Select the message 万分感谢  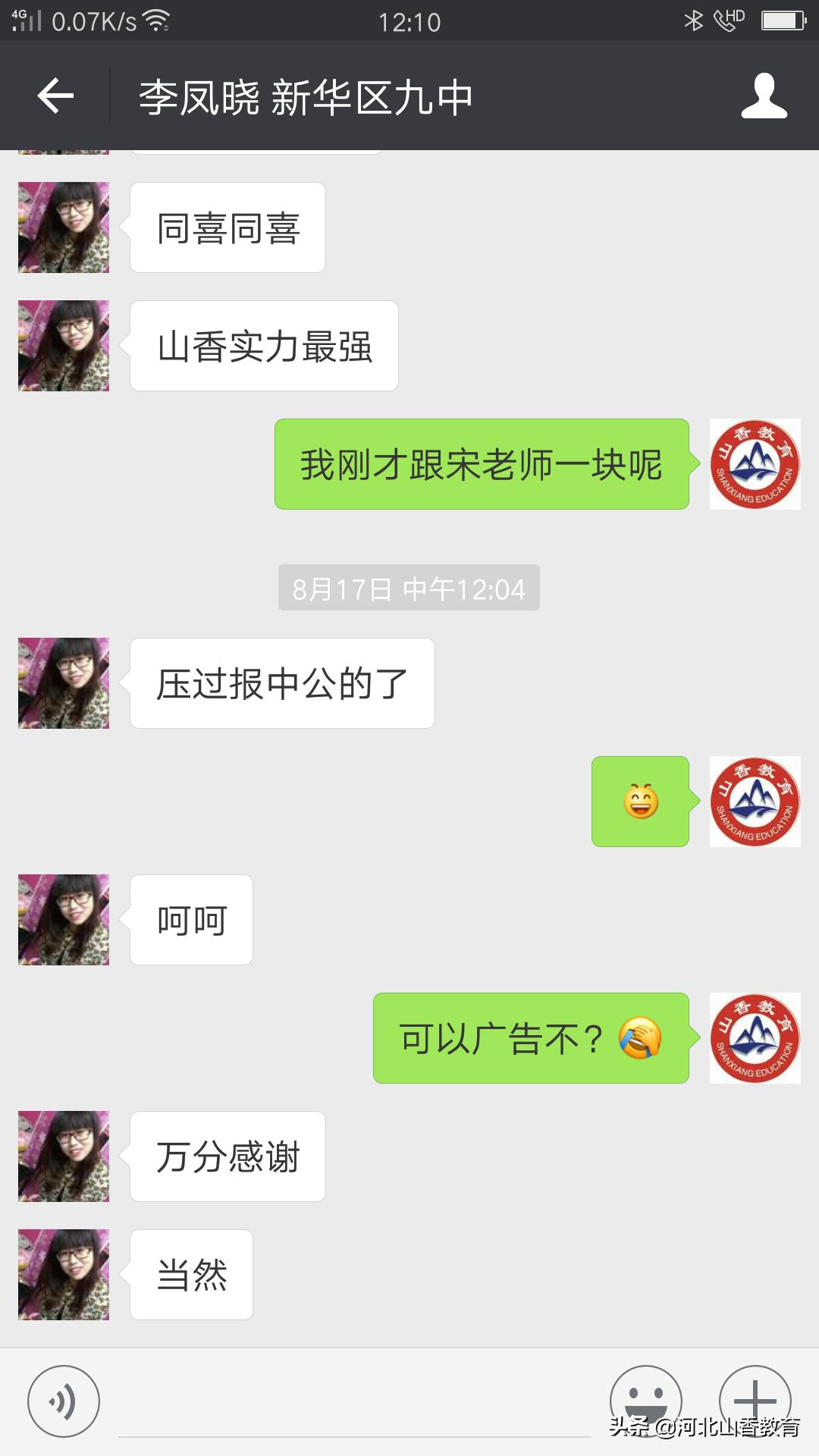(x=227, y=1156)
